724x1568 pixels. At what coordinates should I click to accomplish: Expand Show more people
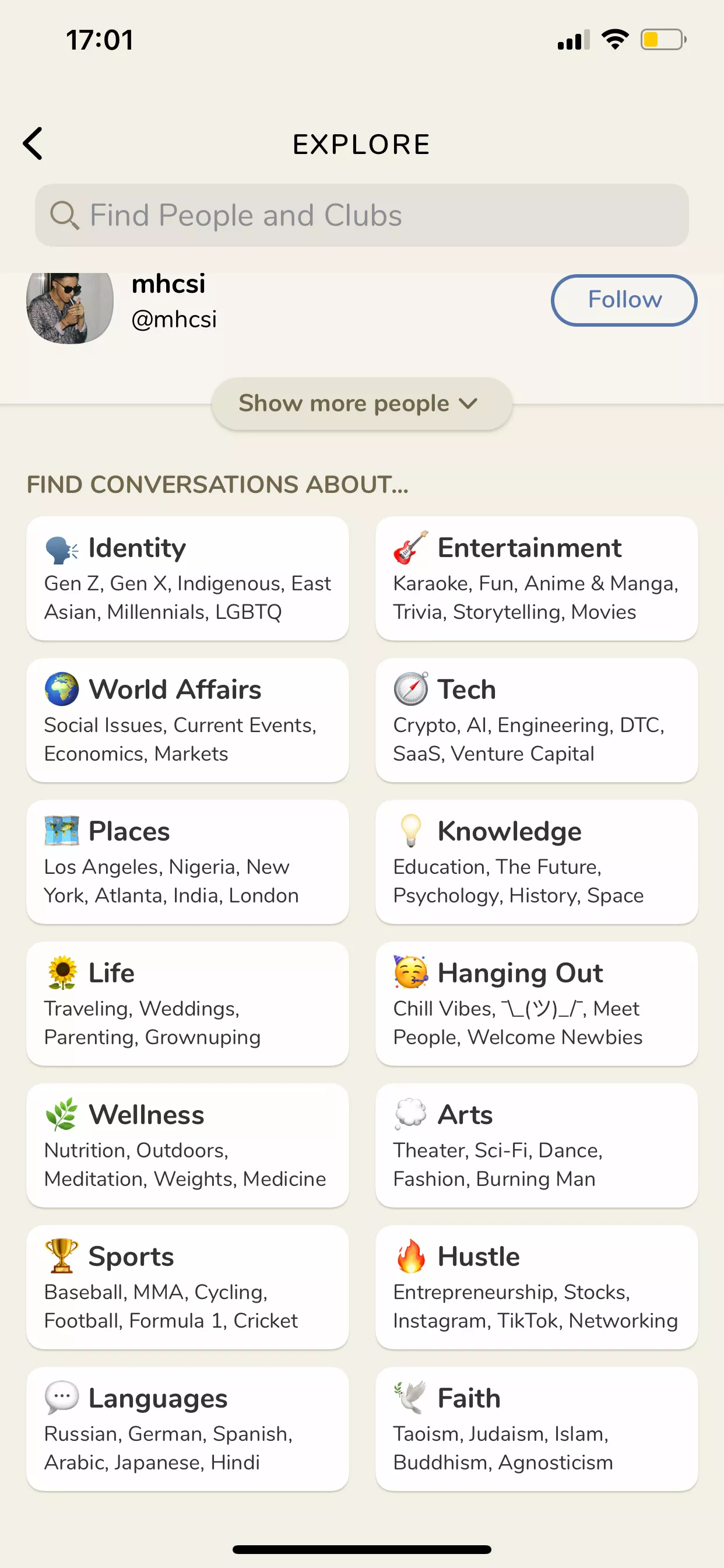coord(361,403)
